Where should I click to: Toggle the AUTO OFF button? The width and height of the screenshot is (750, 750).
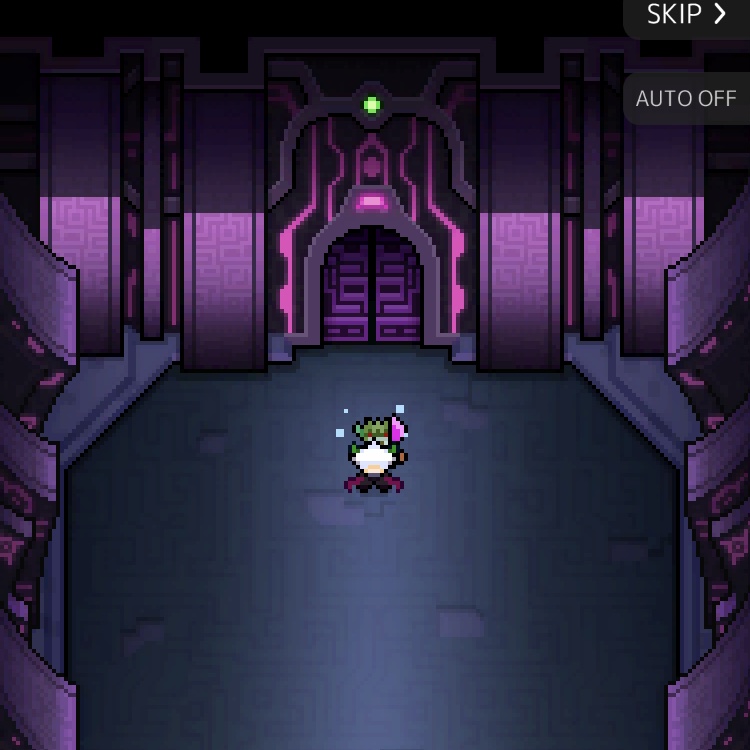(686, 98)
